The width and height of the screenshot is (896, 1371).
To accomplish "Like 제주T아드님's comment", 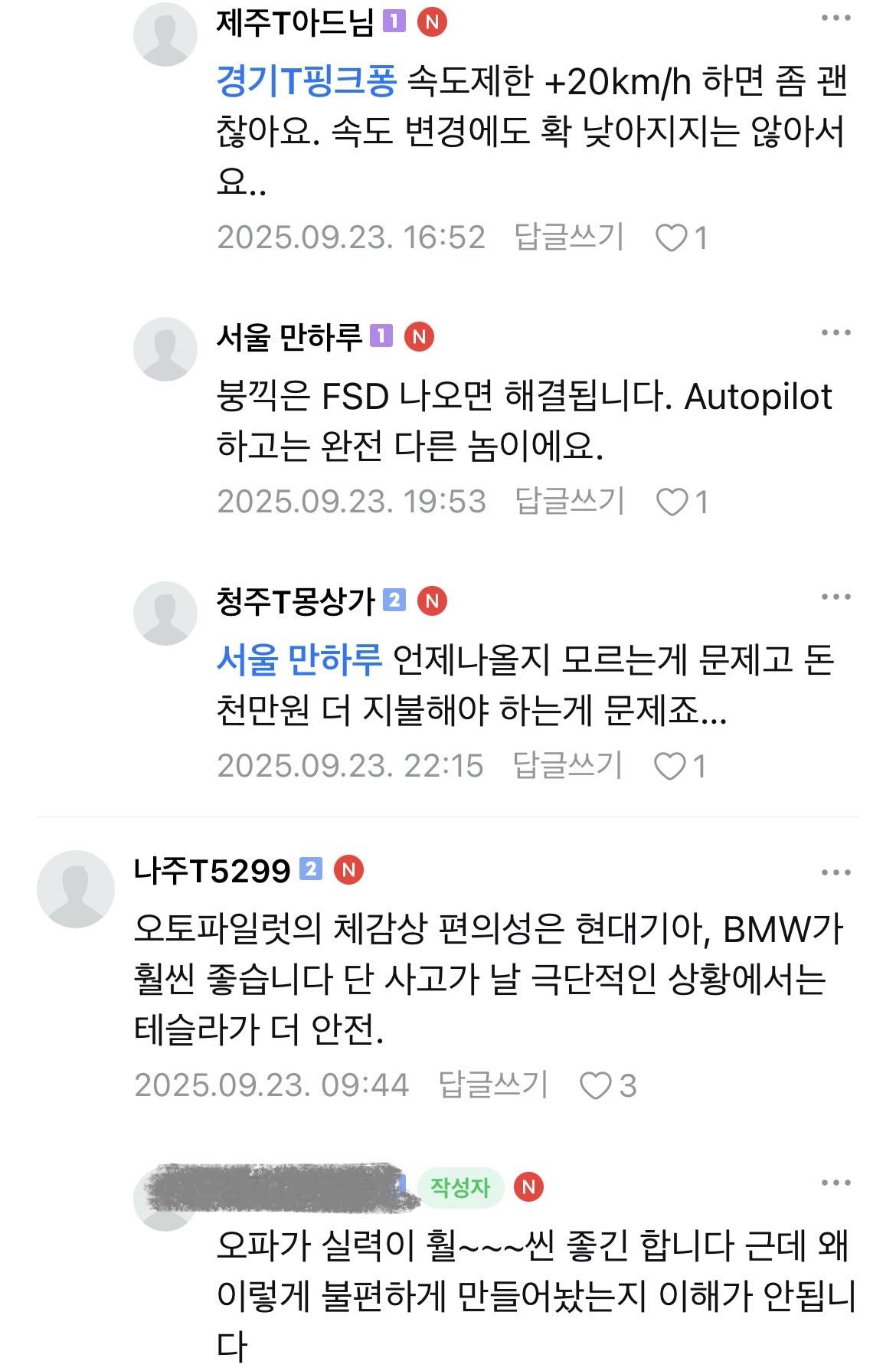I will pos(672,238).
